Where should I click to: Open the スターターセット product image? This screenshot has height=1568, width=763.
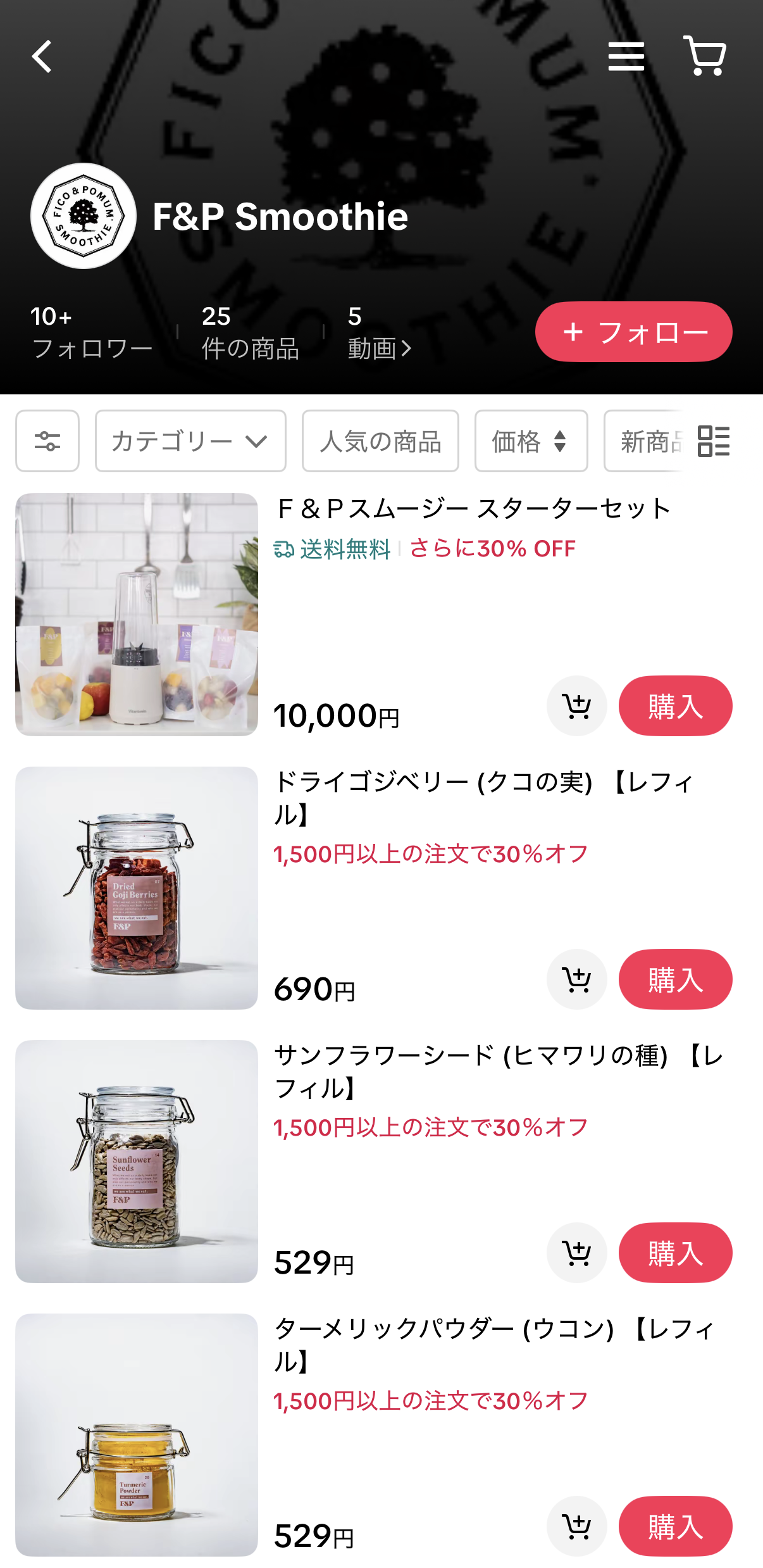tap(137, 615)
